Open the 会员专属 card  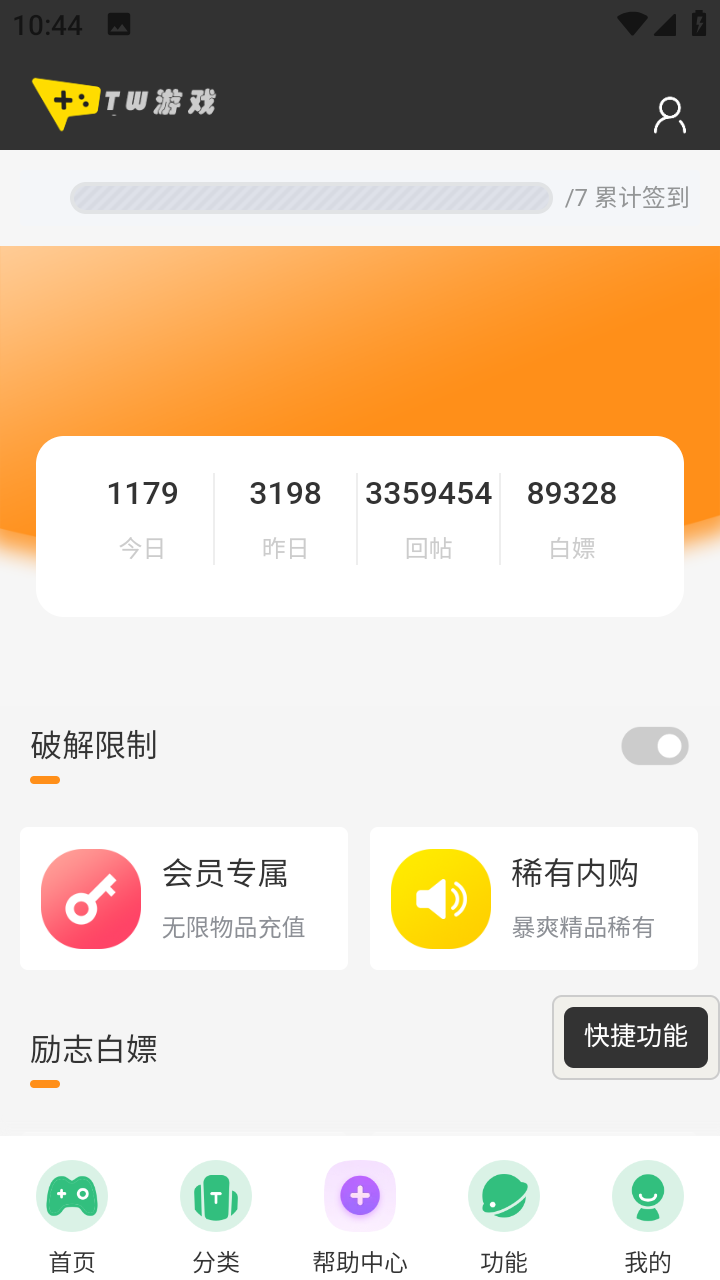coord(184,898)
